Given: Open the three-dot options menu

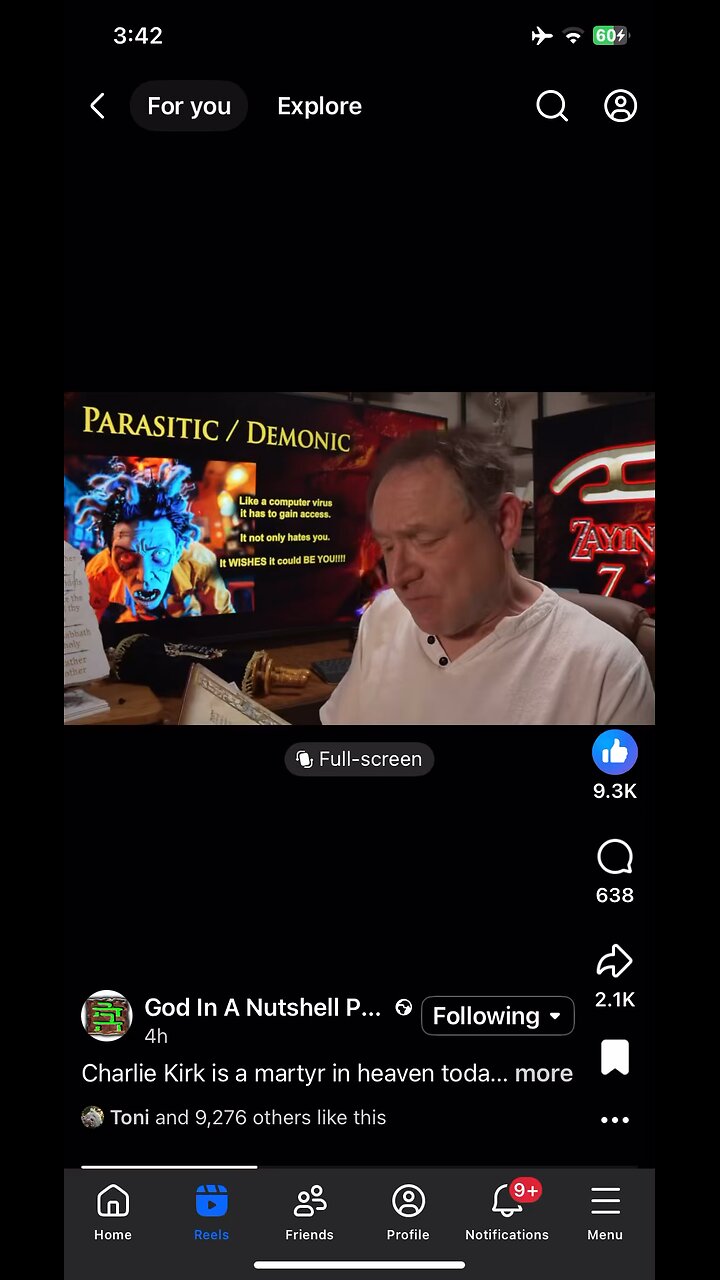Looking at the screenshot, I should (x=614, y=1120).
